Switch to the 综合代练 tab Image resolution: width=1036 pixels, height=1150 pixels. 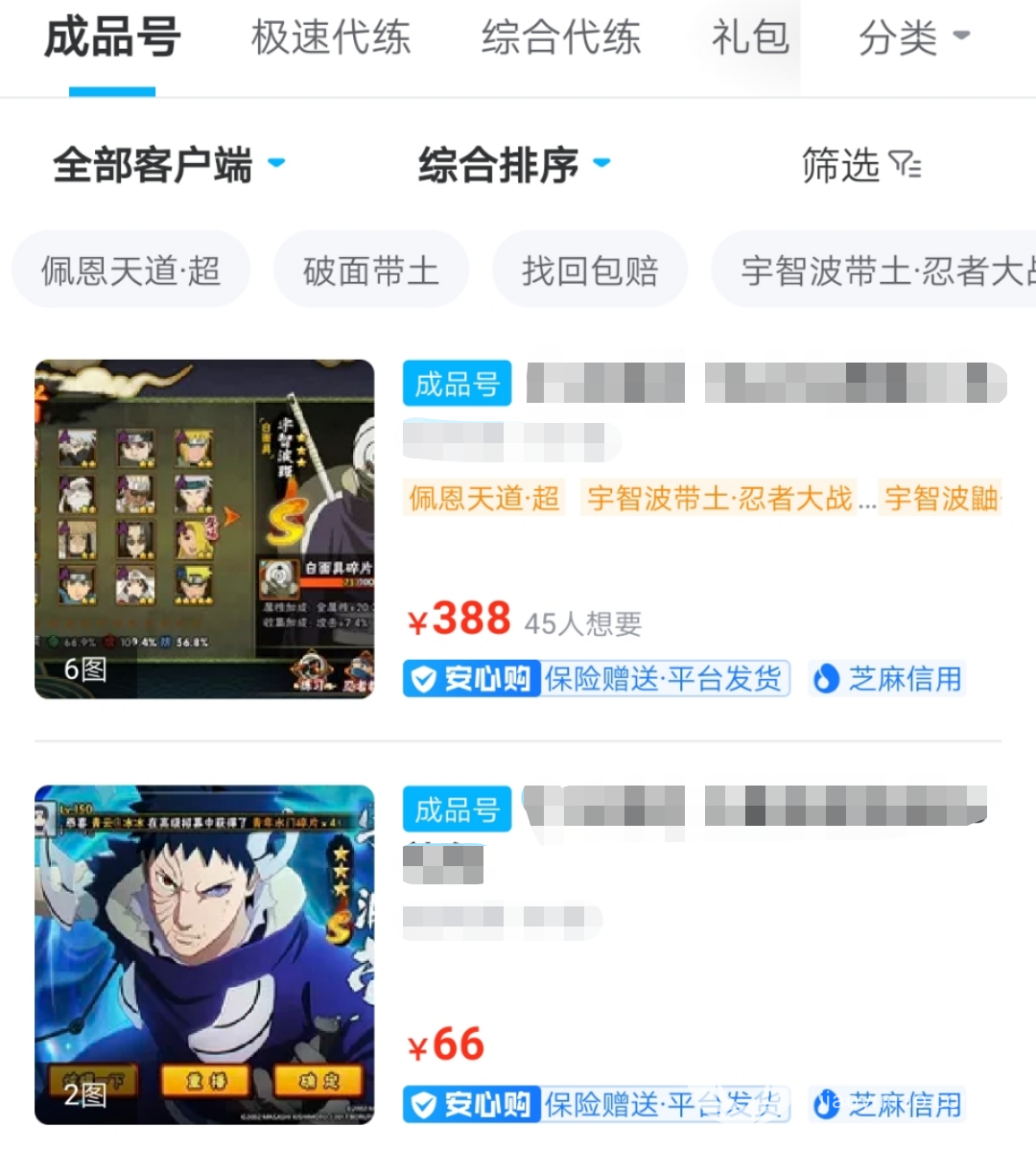[x=561, y=38]
